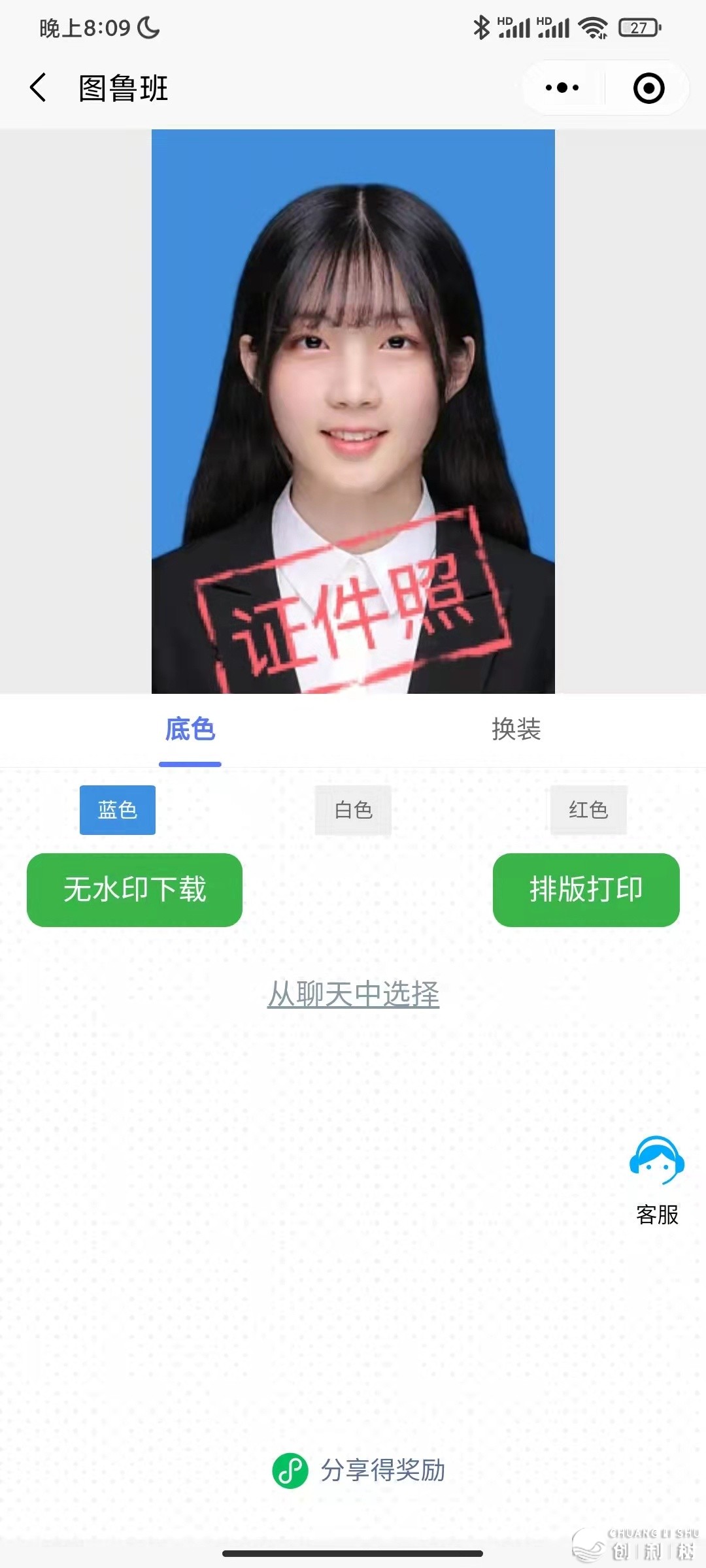
Task: Open the mini program more options menu
Action: tap(562, 88)
